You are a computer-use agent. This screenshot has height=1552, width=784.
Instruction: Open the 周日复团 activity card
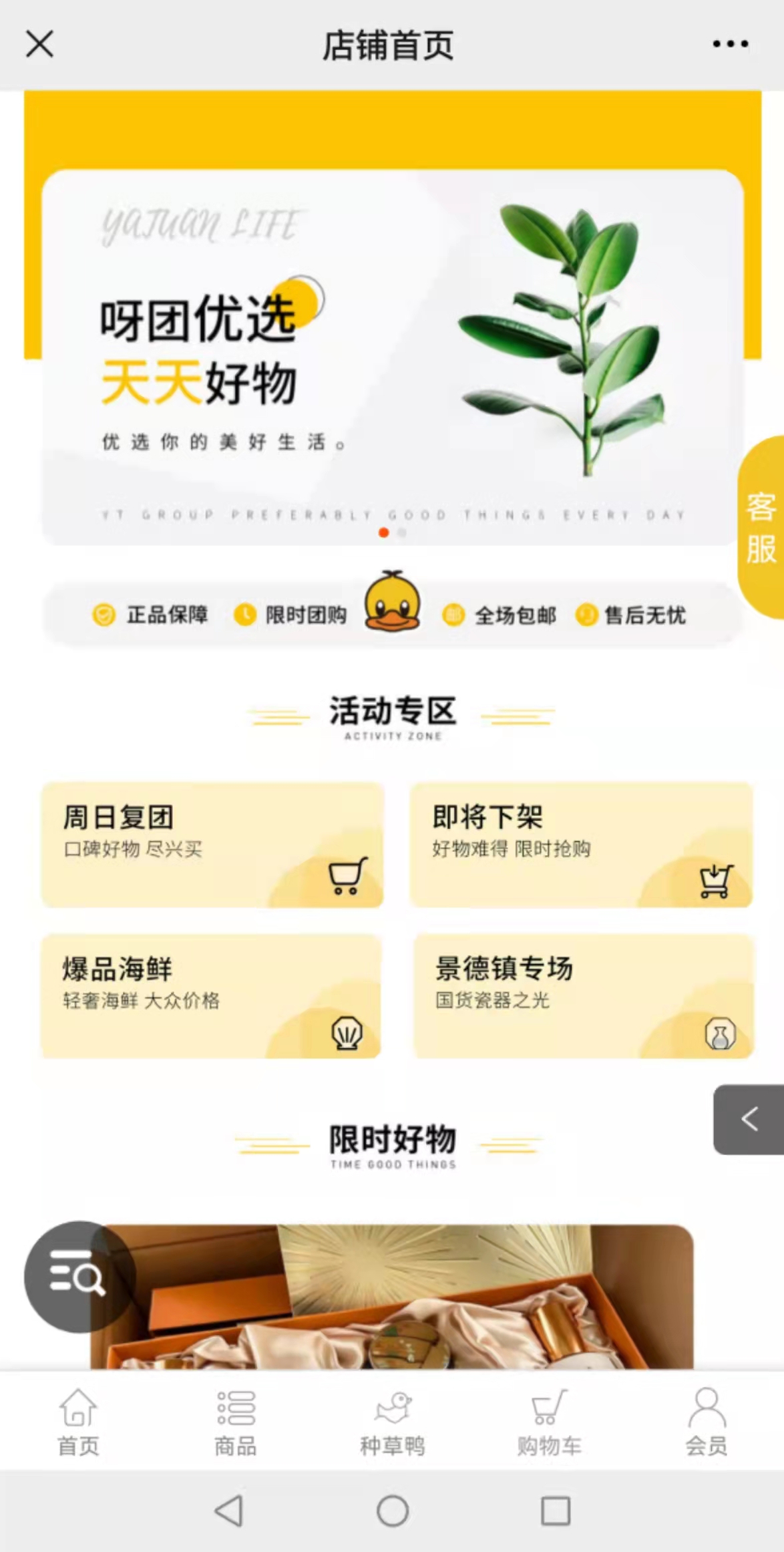pyautogui.click(x=212, y=844)
